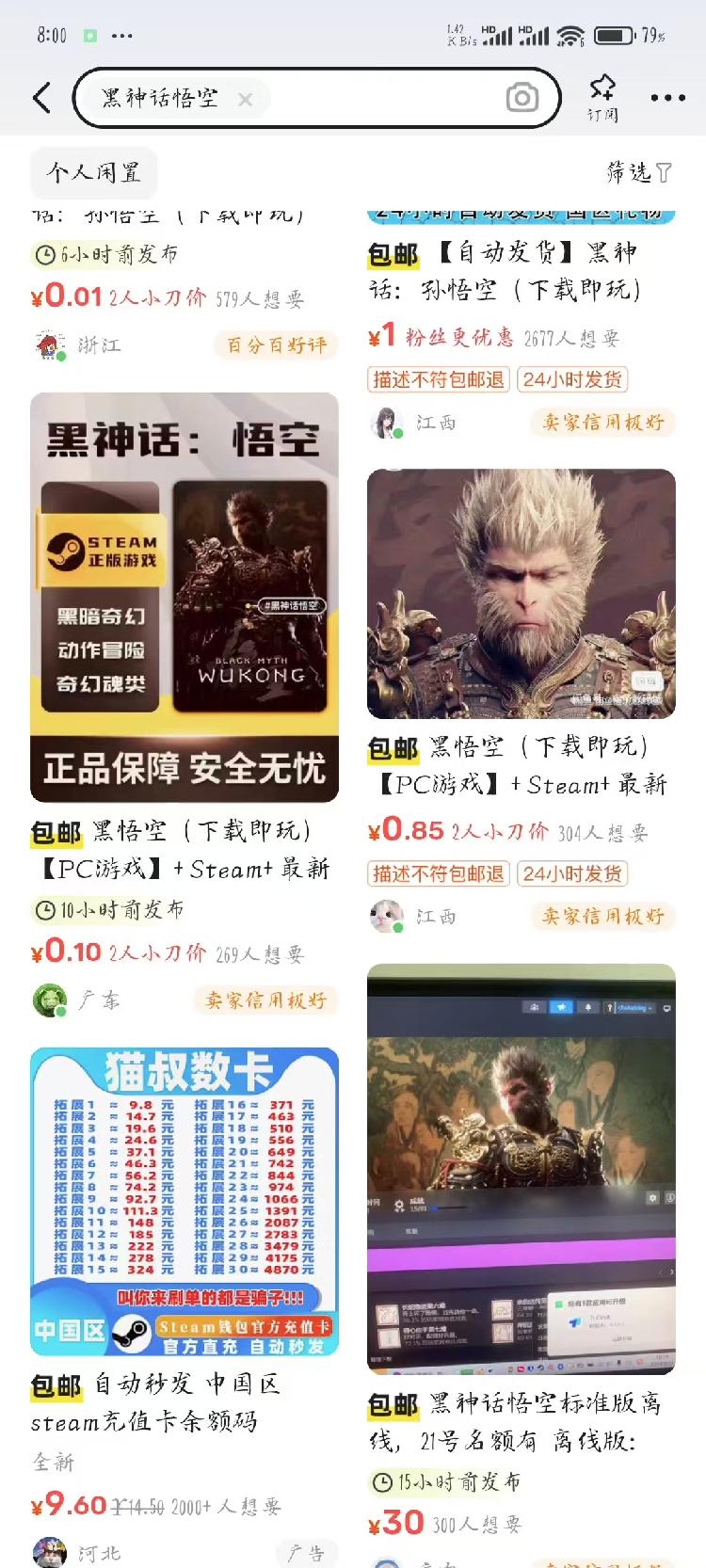Go back using the arrow

click(42, 98)
